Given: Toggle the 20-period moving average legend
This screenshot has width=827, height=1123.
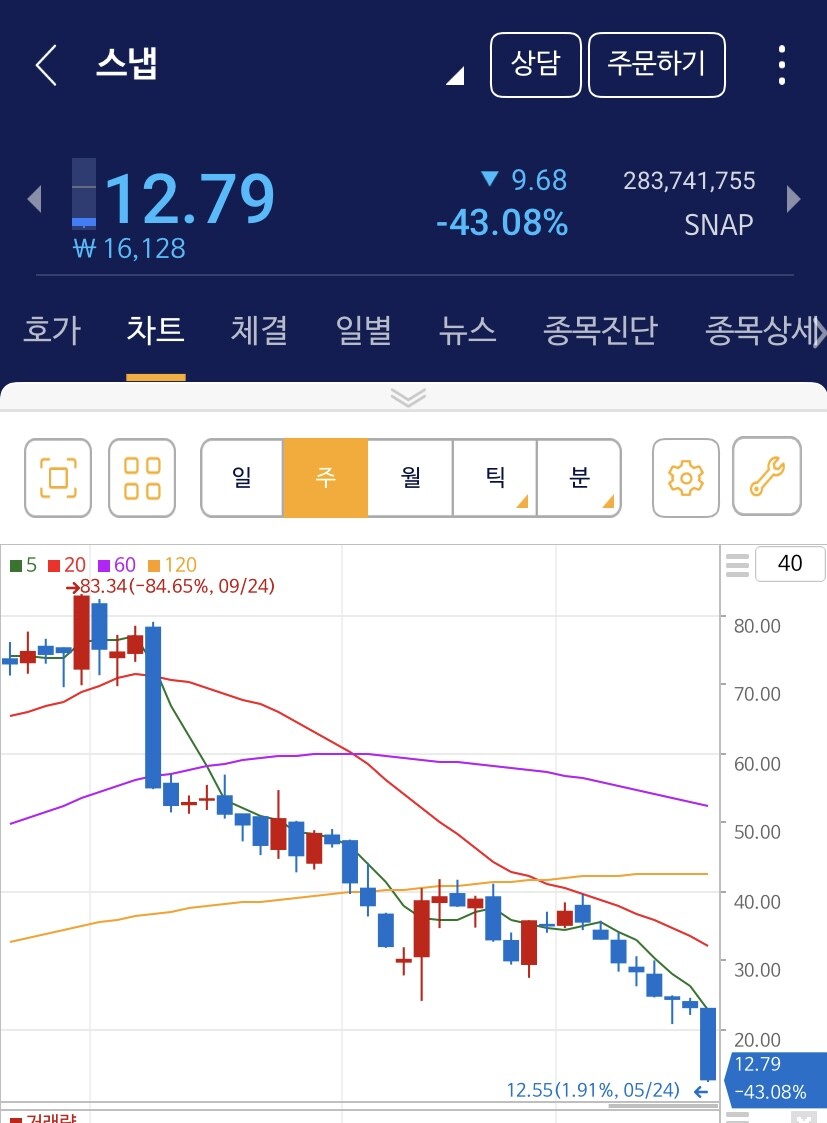Looking at the screenshot, I should tap(64, 565).
